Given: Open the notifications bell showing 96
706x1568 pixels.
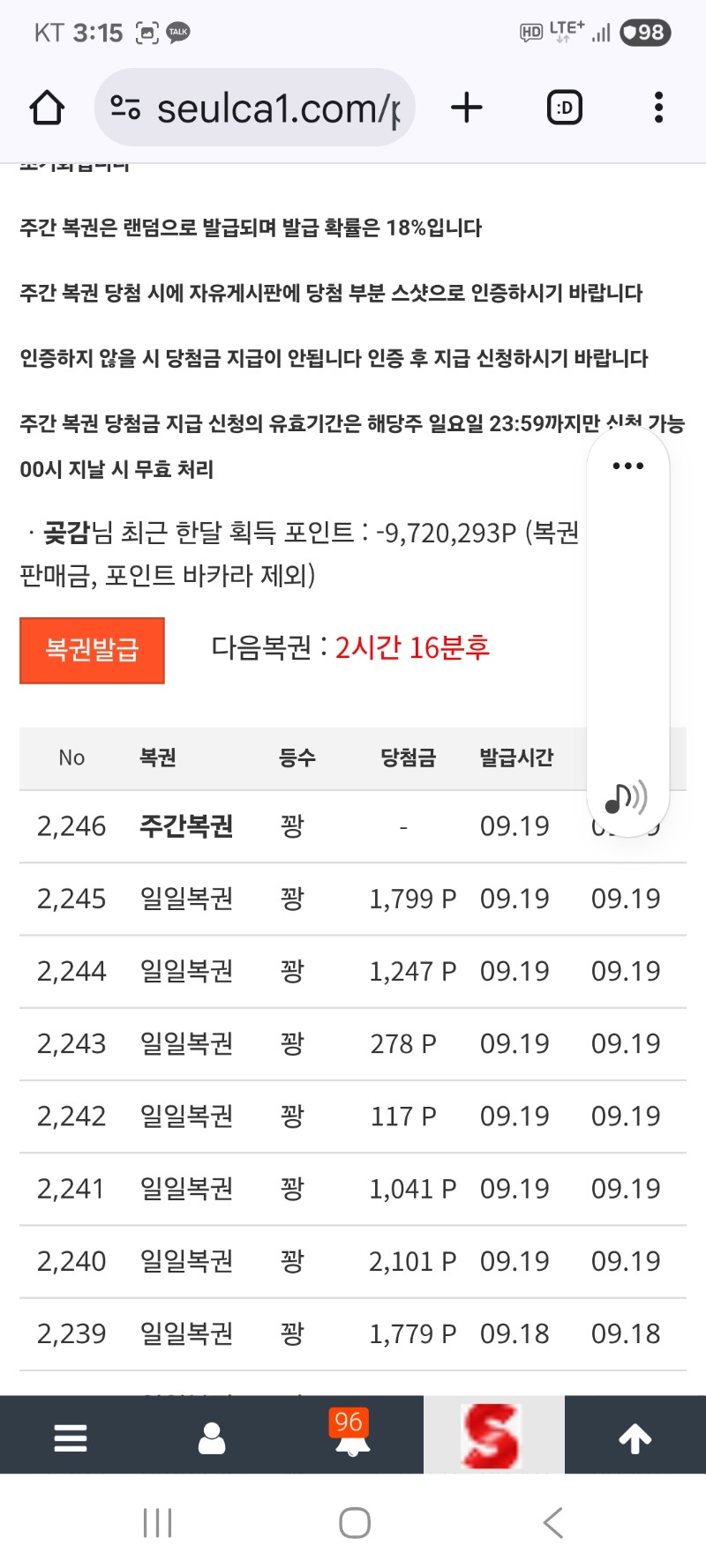Looking at the screenshot, I should [351, 1434].
